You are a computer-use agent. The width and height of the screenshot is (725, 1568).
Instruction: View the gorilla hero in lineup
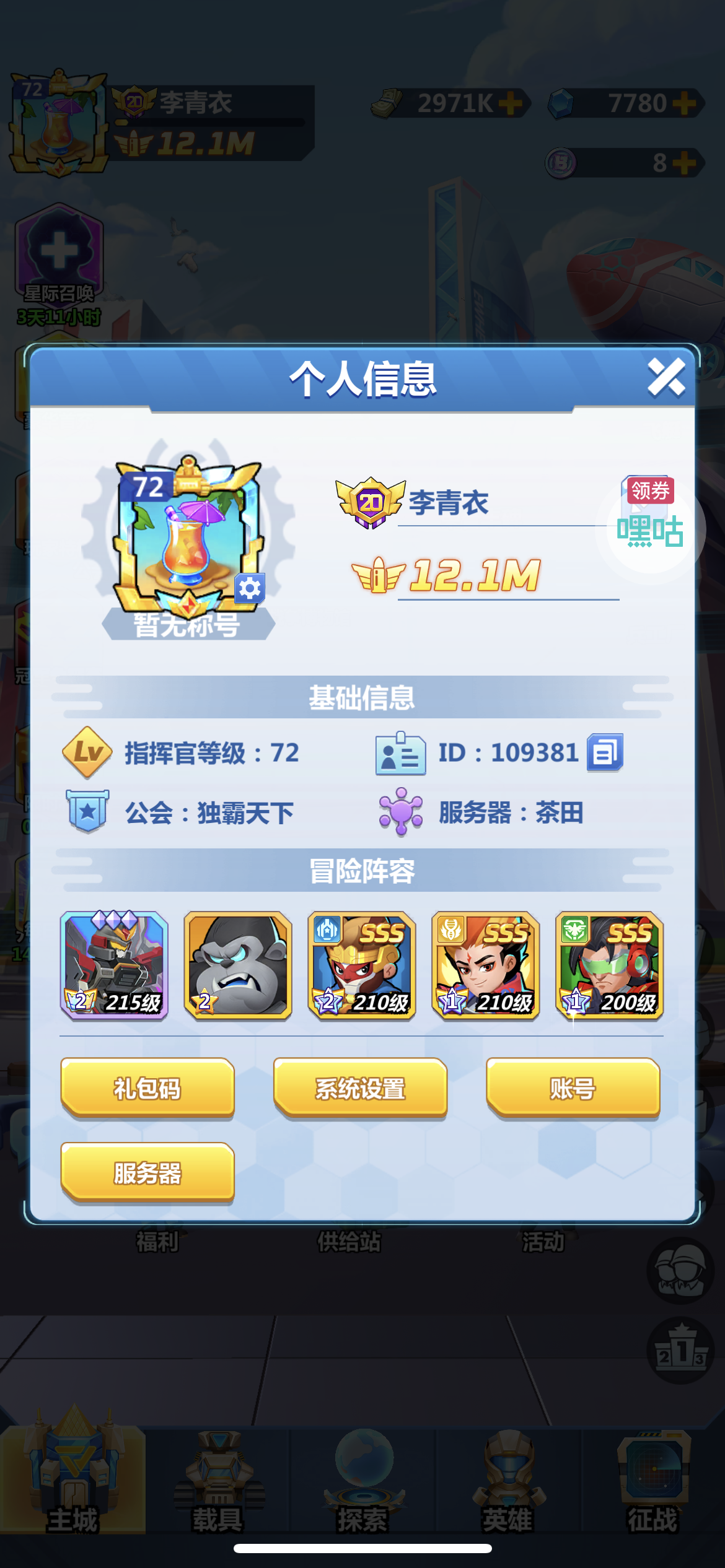(238, 965)
